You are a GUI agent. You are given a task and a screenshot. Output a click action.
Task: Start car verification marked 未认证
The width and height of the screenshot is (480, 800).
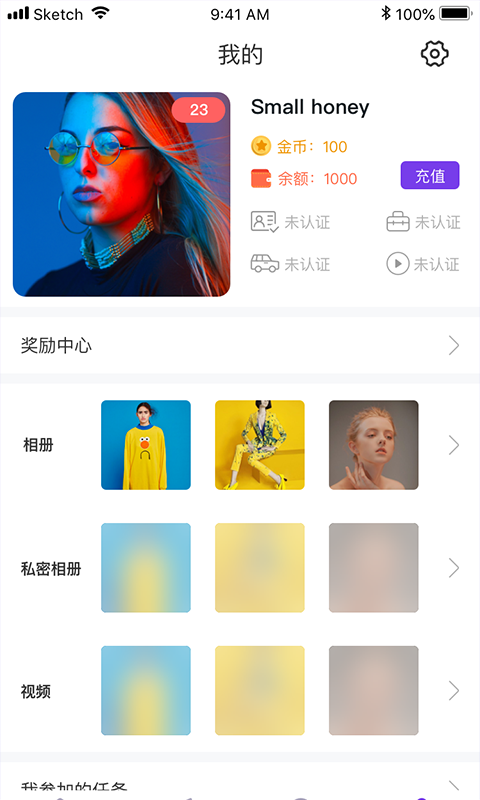click(x=290, y=264)
